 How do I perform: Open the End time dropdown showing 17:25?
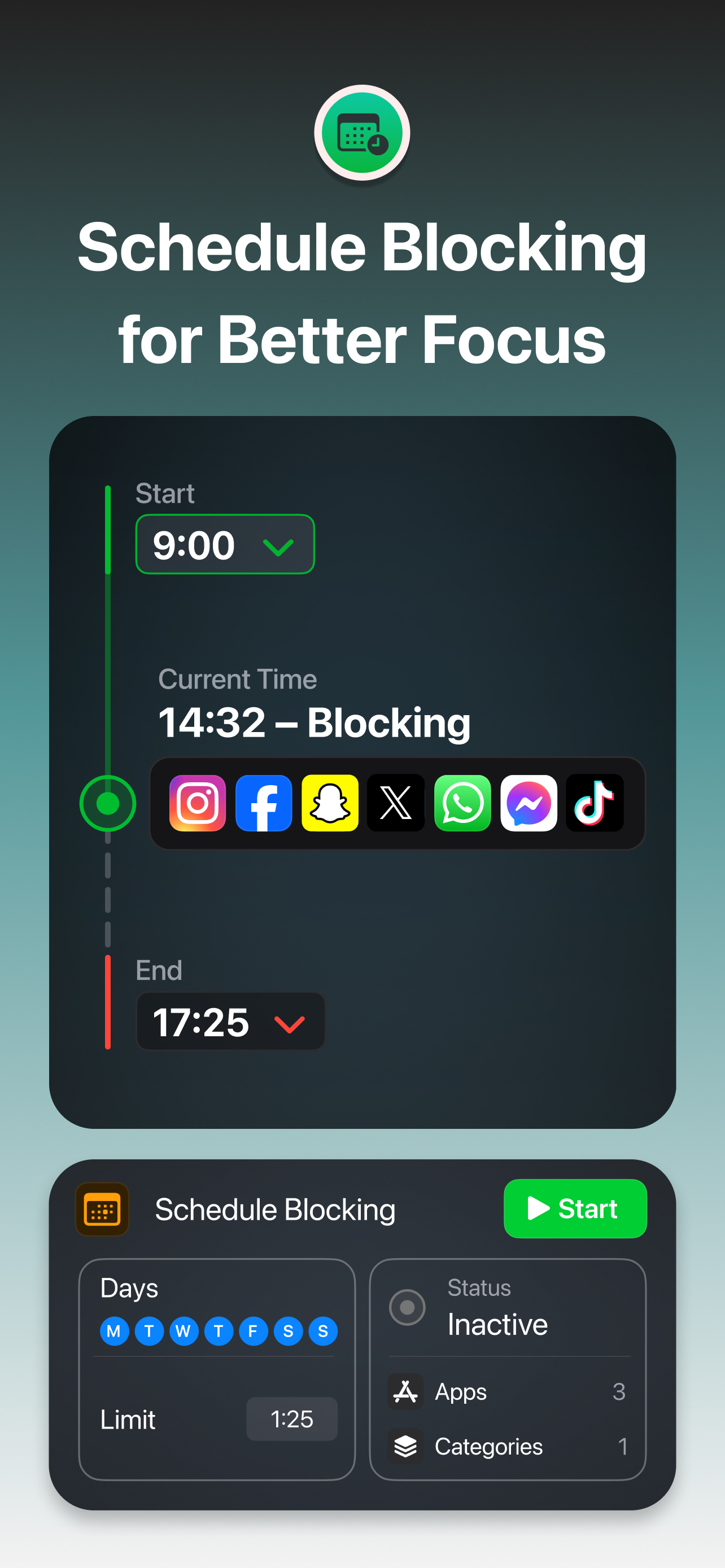click(230, 1022)
